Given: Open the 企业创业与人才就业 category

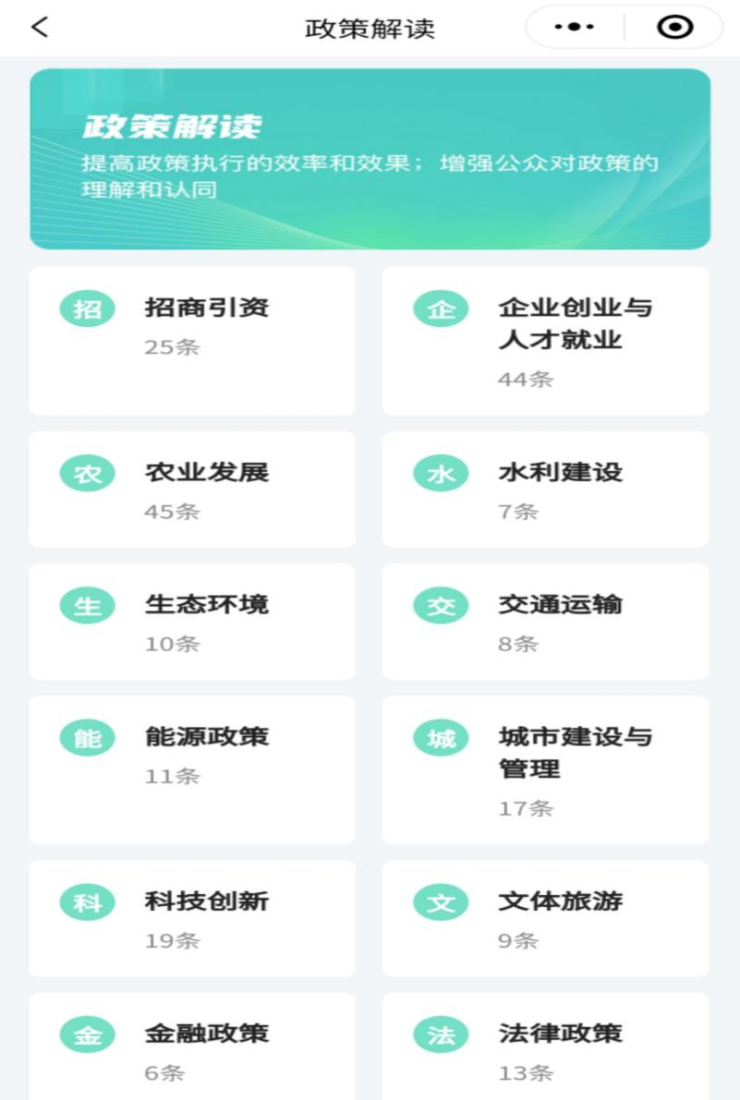Looking at the screenshot, I should [545, 340].
